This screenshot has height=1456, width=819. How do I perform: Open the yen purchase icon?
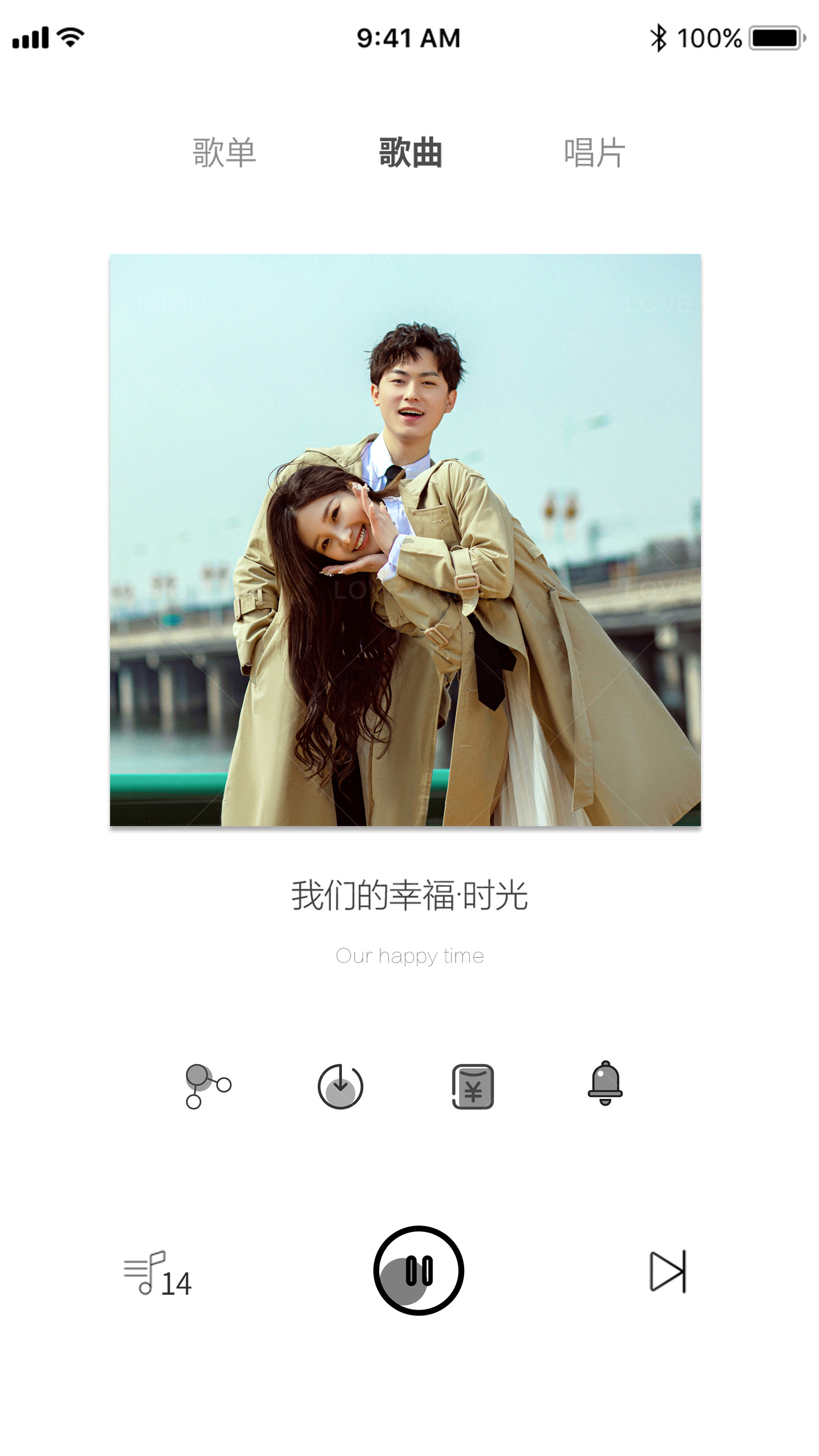click(473, 1086)
